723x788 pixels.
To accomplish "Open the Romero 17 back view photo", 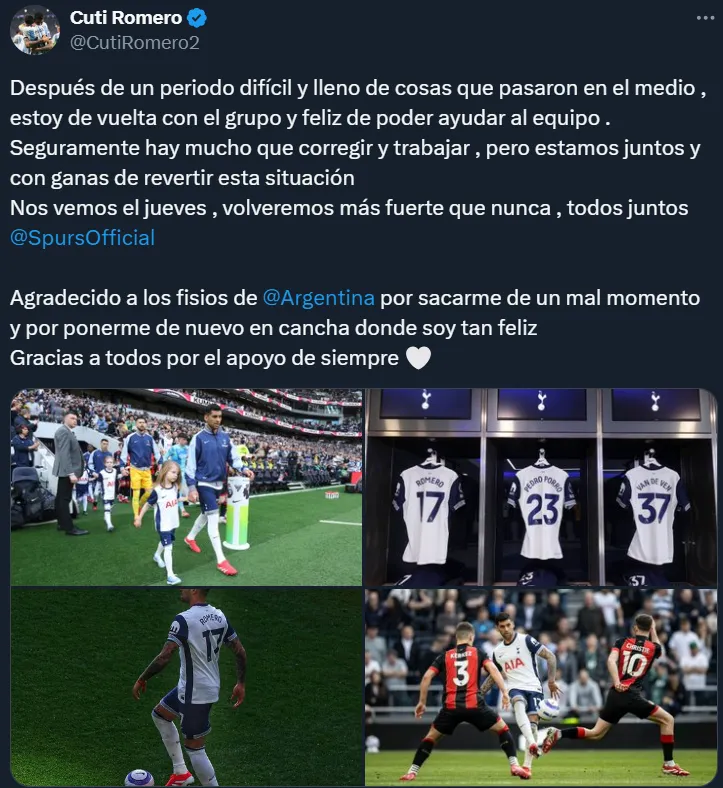I will pyautogui.click(x=186, y=686).
